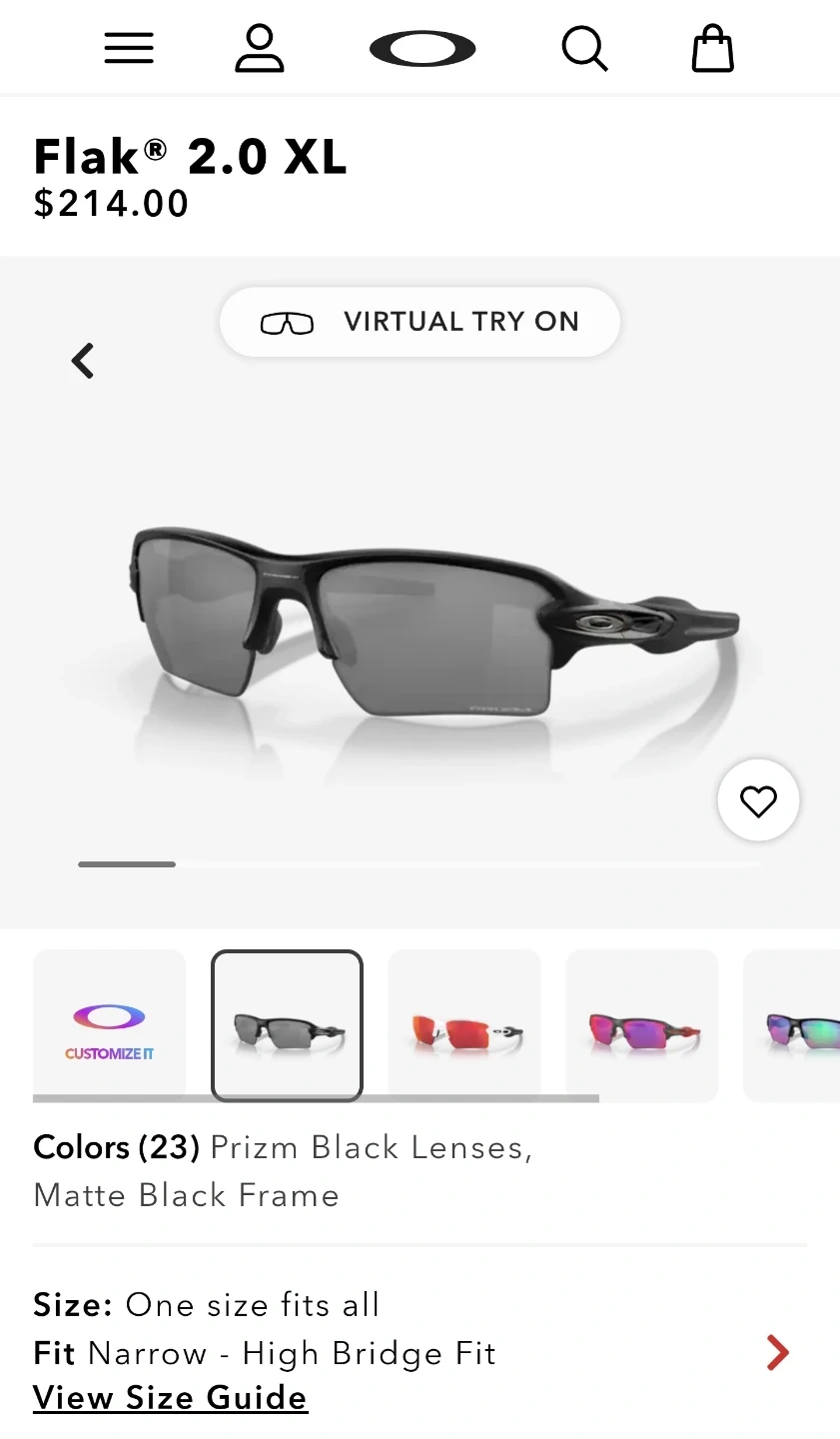Select the matte black frame color
This screenshot has height=1439, width=840.
(x=287, y=1025)
